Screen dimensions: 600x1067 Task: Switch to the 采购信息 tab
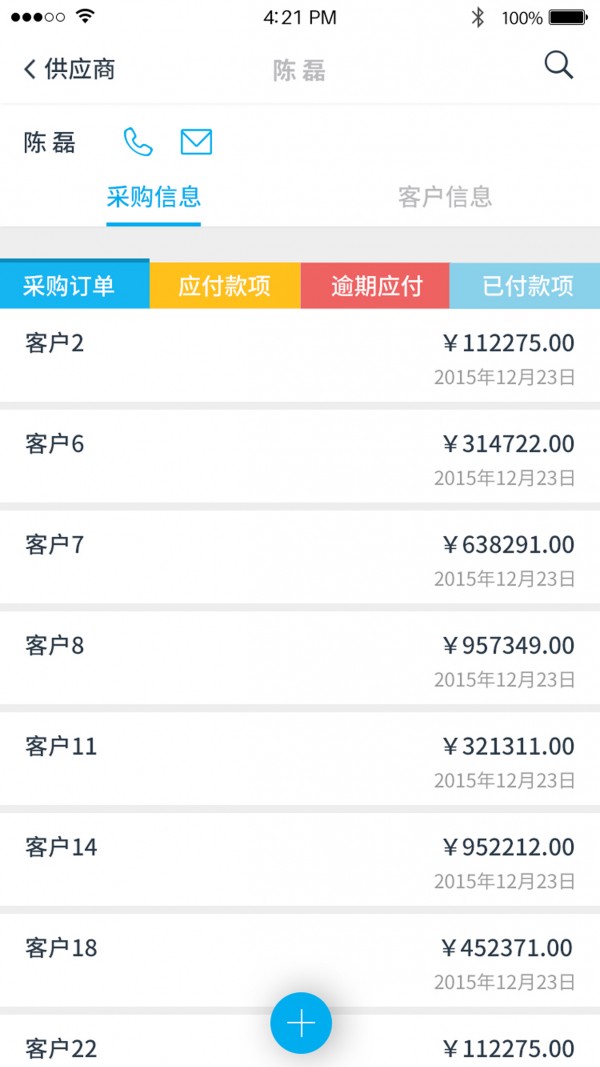(x=154, y=197)
